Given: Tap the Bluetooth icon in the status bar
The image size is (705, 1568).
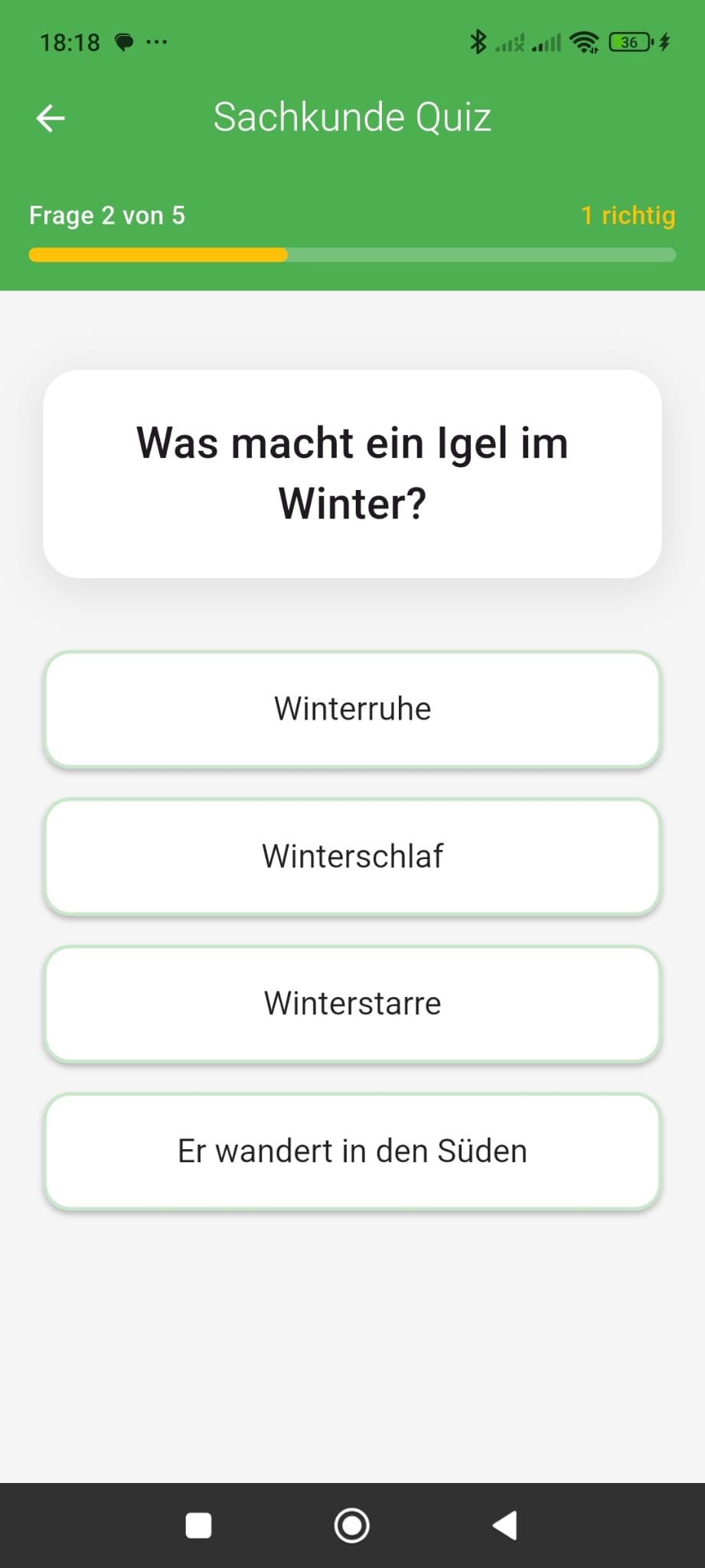Looking at the screenshot, I should (x=478, y=42).
